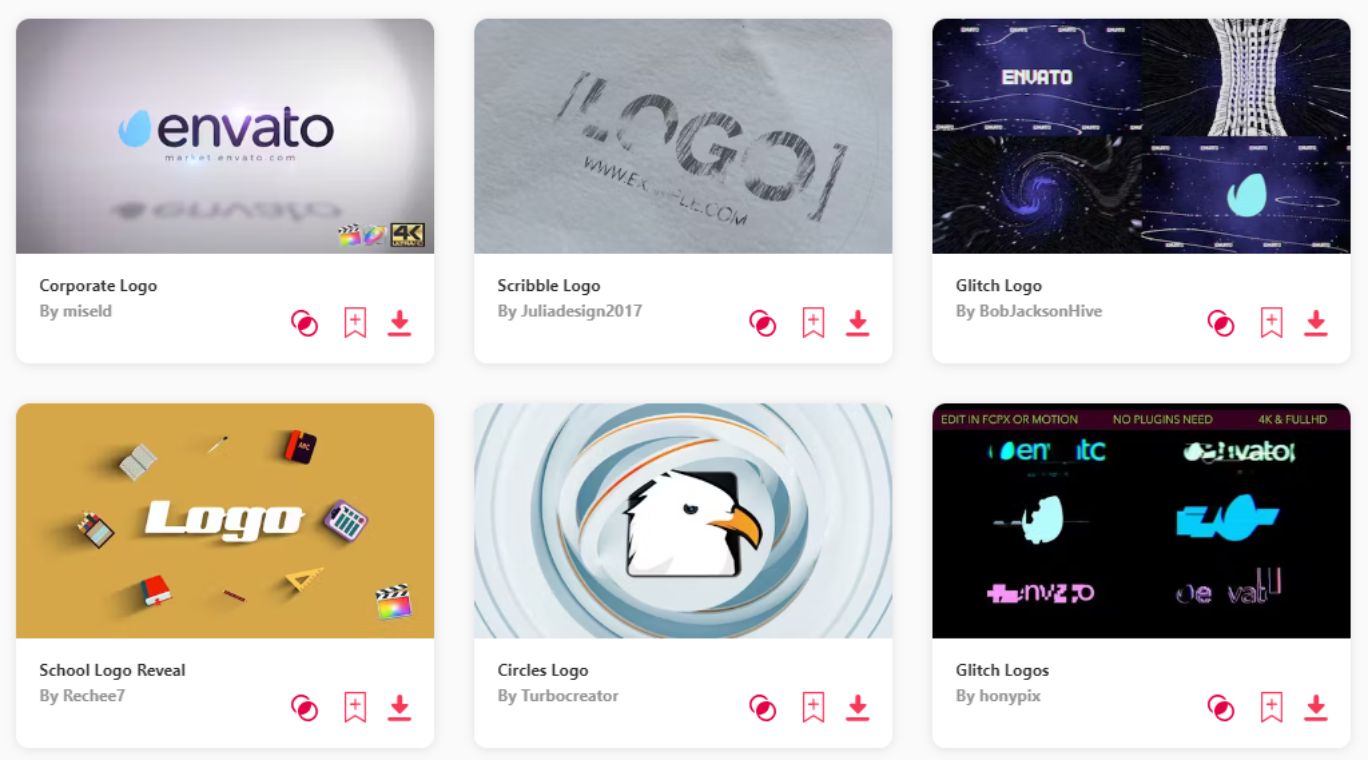
Task: Download the Corporate Logo template
Action: (x=399, y=323)
